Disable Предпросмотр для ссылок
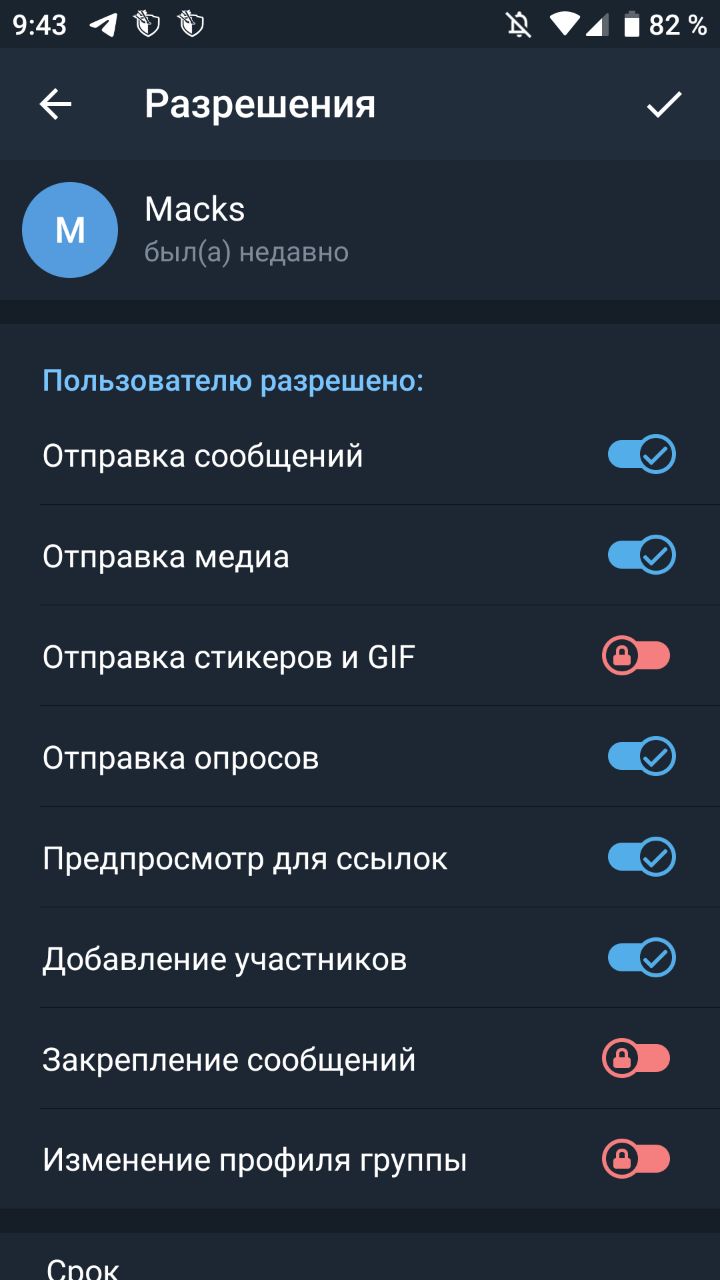Viewport: 720px width, 1280px height. pos(641,857)
